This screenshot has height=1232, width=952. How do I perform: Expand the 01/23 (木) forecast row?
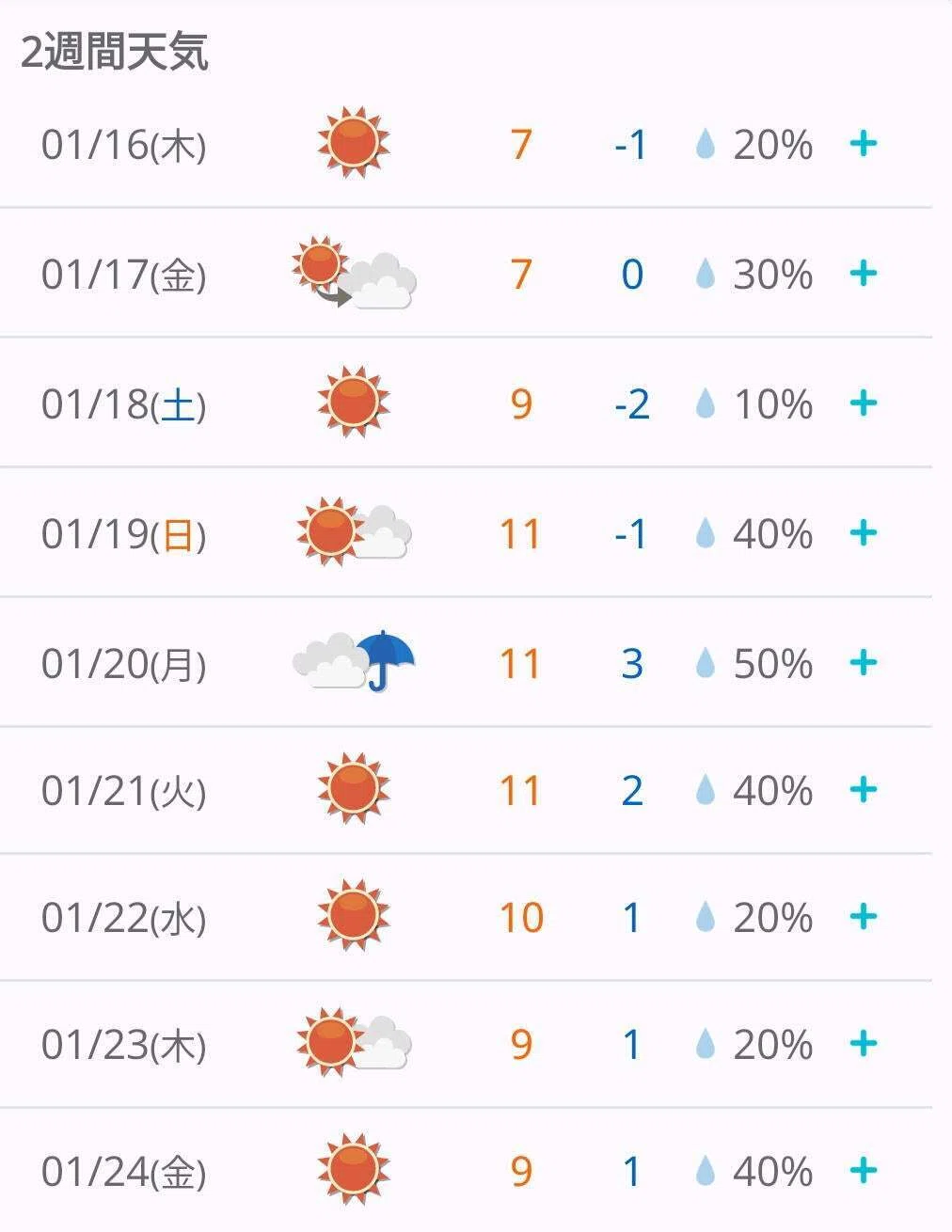pyautogui.click(x=863, y=1044)
